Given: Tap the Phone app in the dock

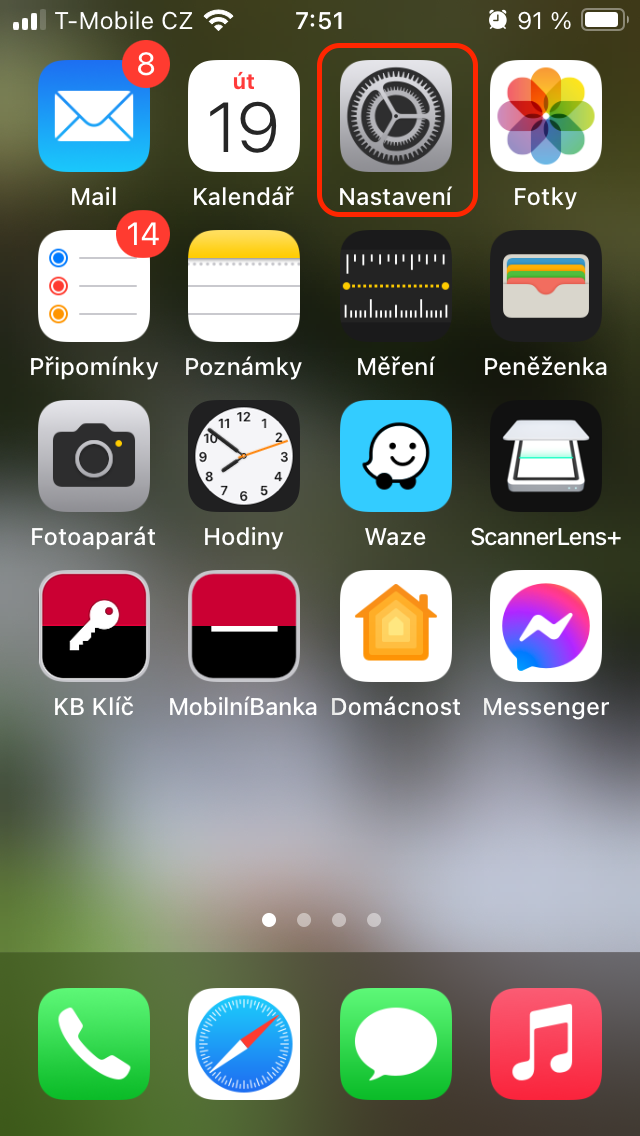Looking at the screenshot, I should [94, 1044].
